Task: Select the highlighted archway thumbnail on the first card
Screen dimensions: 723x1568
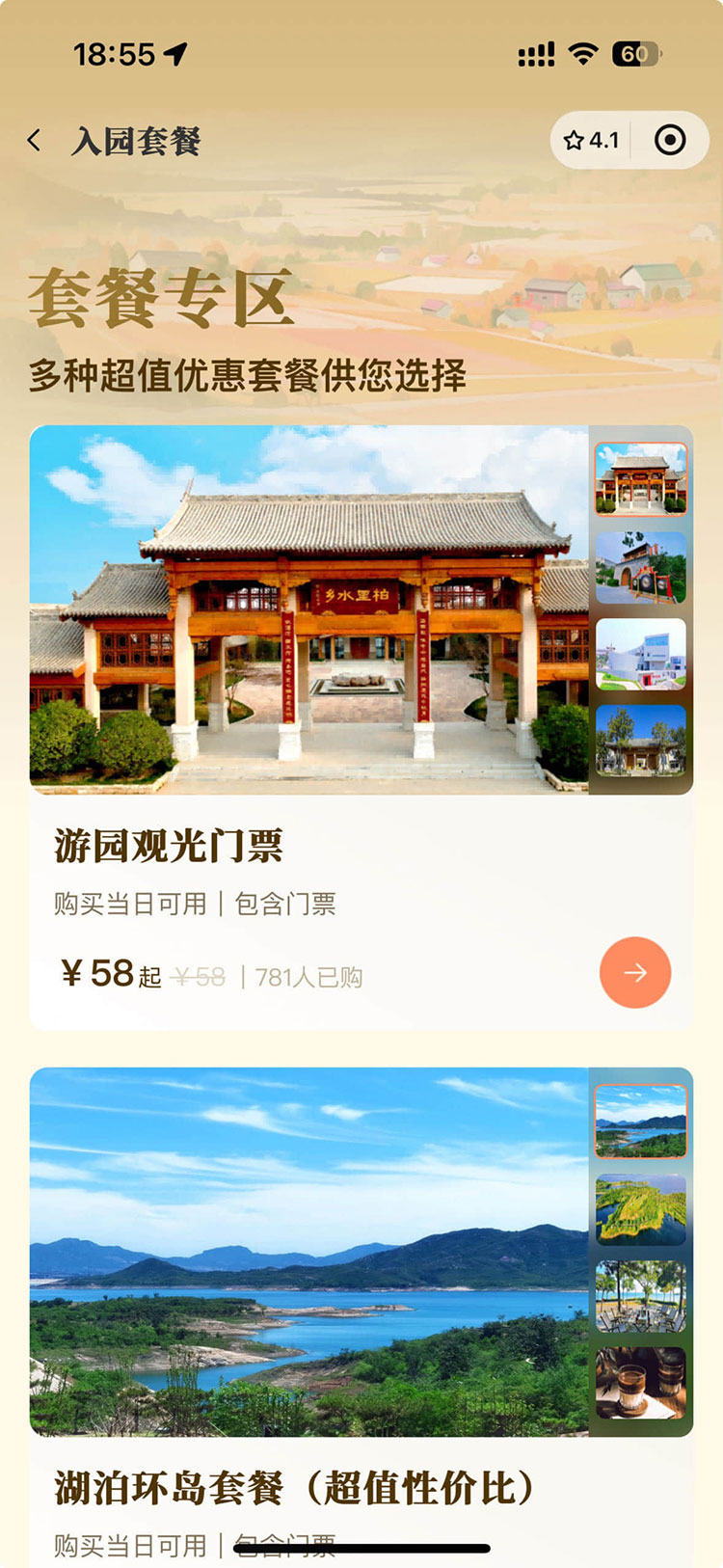Action: tap(640, 477)
